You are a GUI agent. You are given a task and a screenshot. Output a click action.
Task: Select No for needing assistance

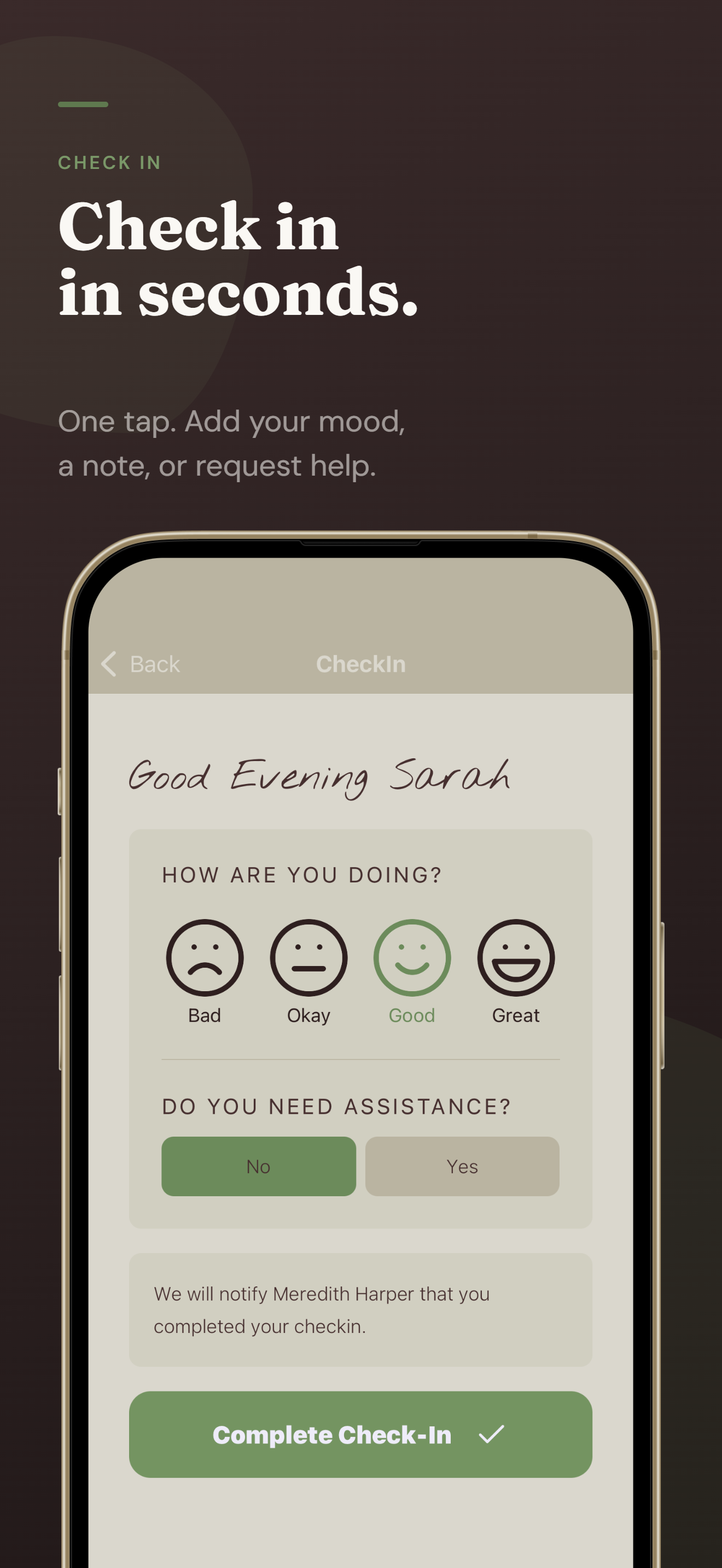pos(258,1166)
